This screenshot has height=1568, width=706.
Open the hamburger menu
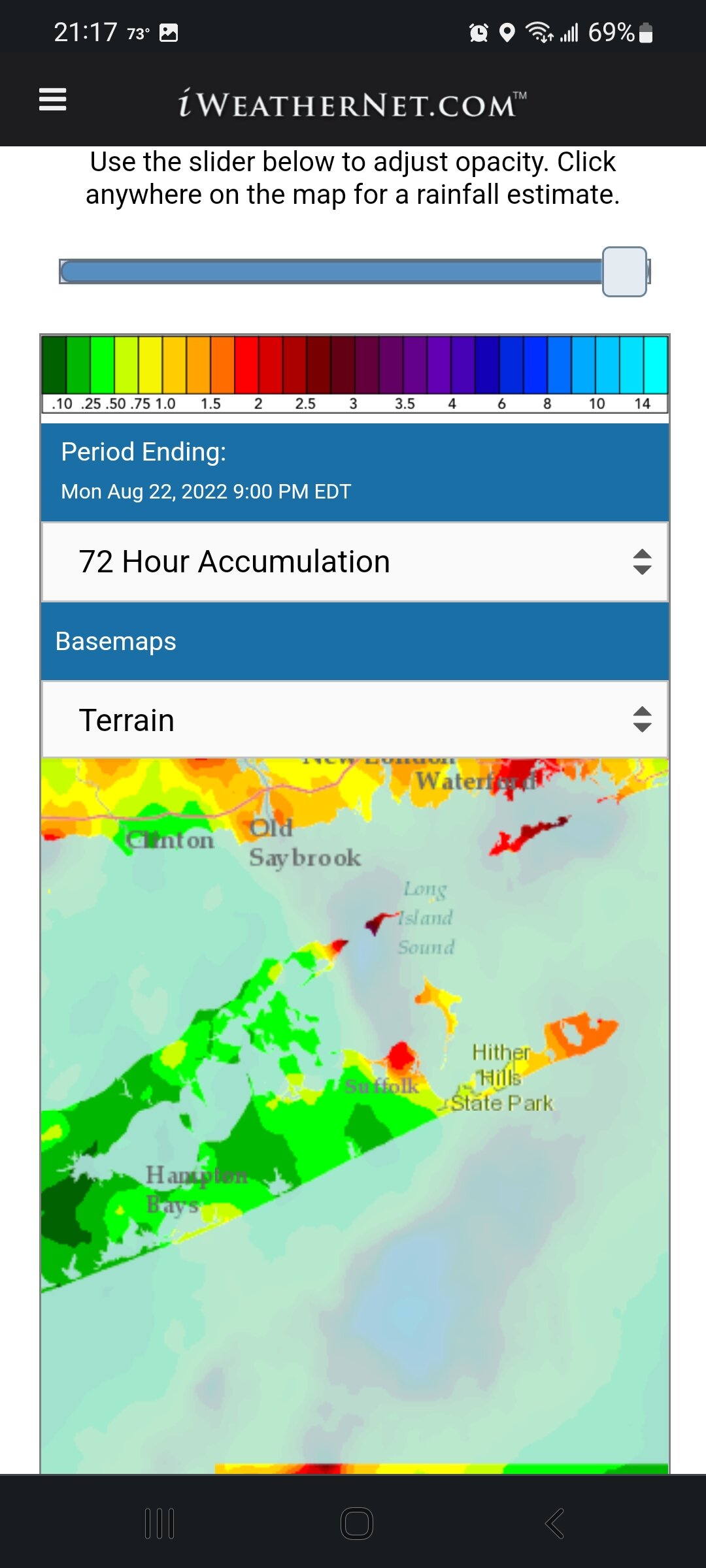(x=53, y=99)
